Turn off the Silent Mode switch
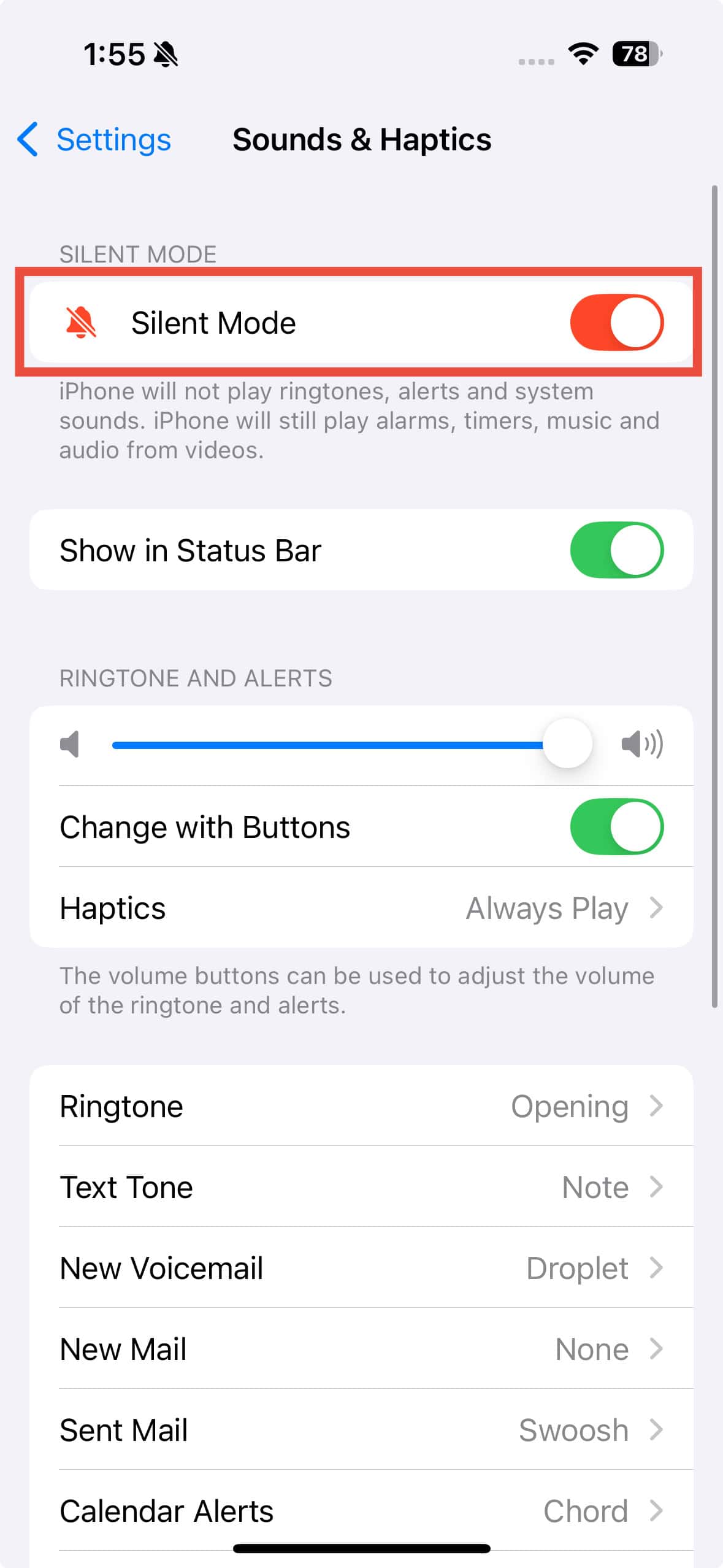This screenshot has width=723, height=1568. click(x=616, y=322)
